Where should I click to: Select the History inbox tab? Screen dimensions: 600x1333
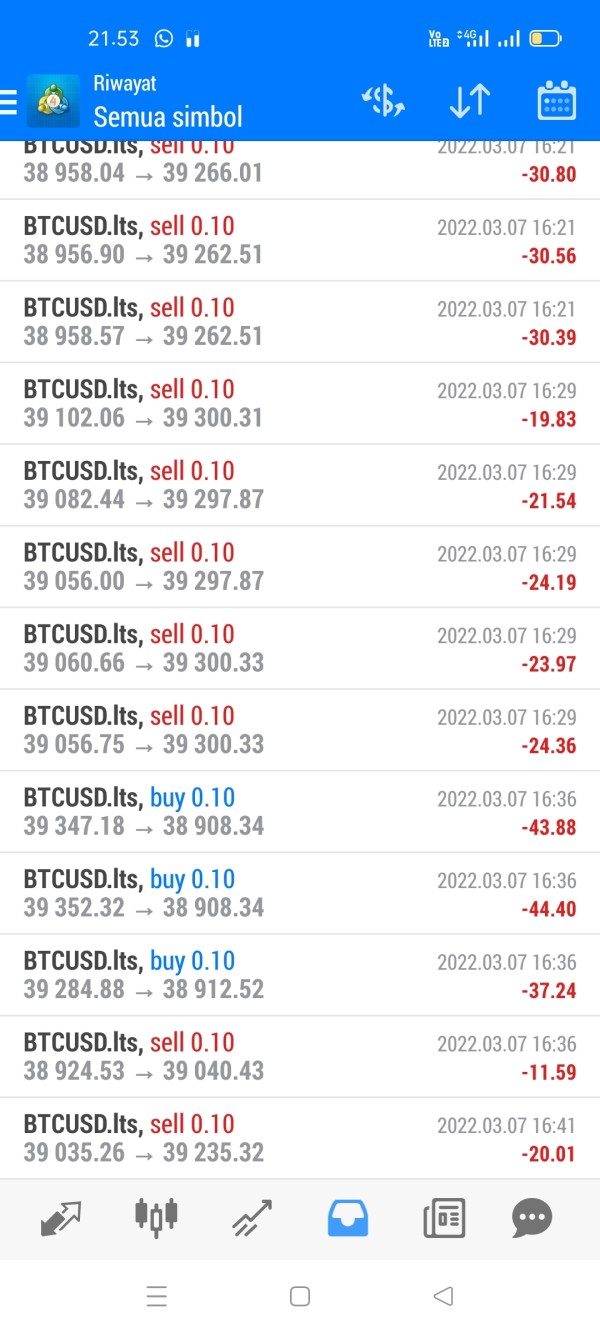point(347,1217)
